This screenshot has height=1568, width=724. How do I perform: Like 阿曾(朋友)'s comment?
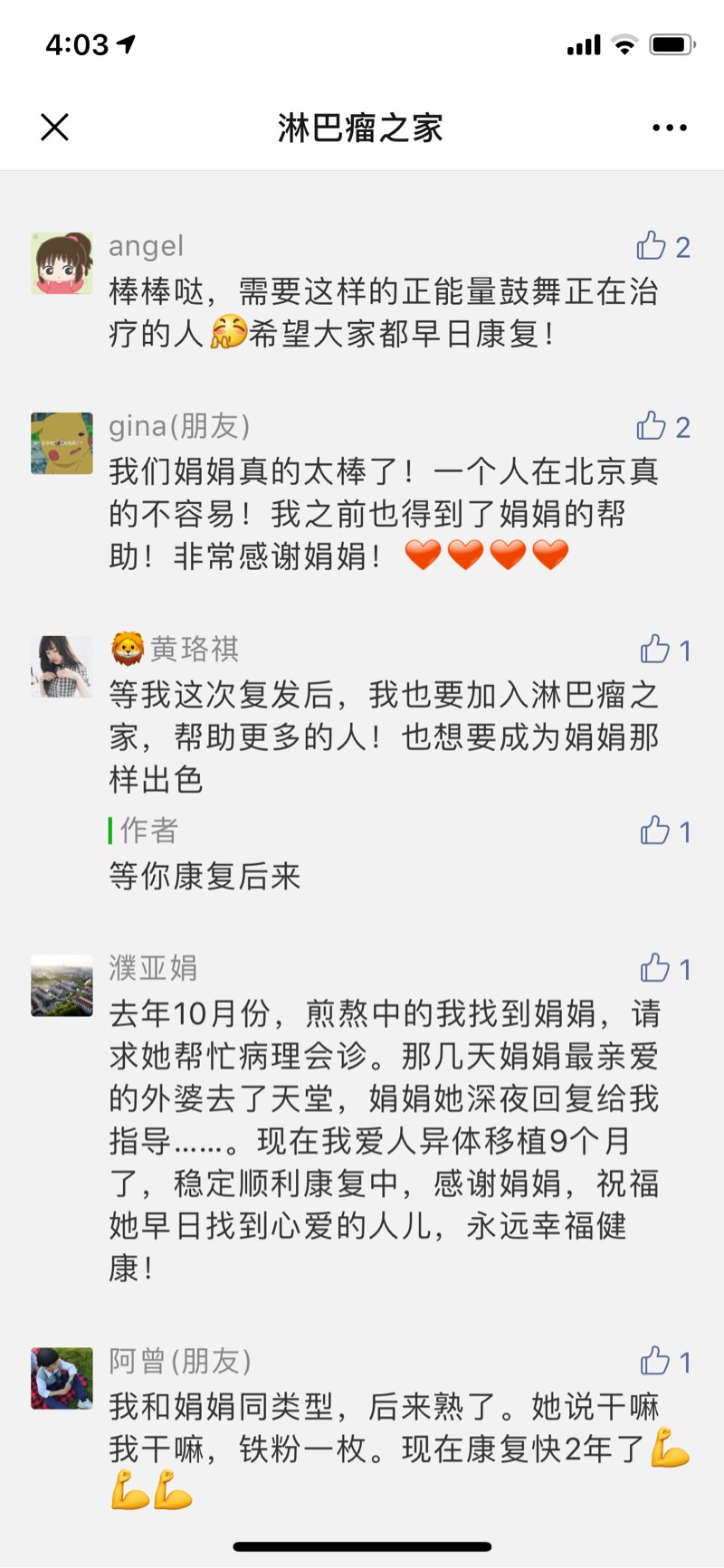pyautogui.click(x=655, y=1361)
